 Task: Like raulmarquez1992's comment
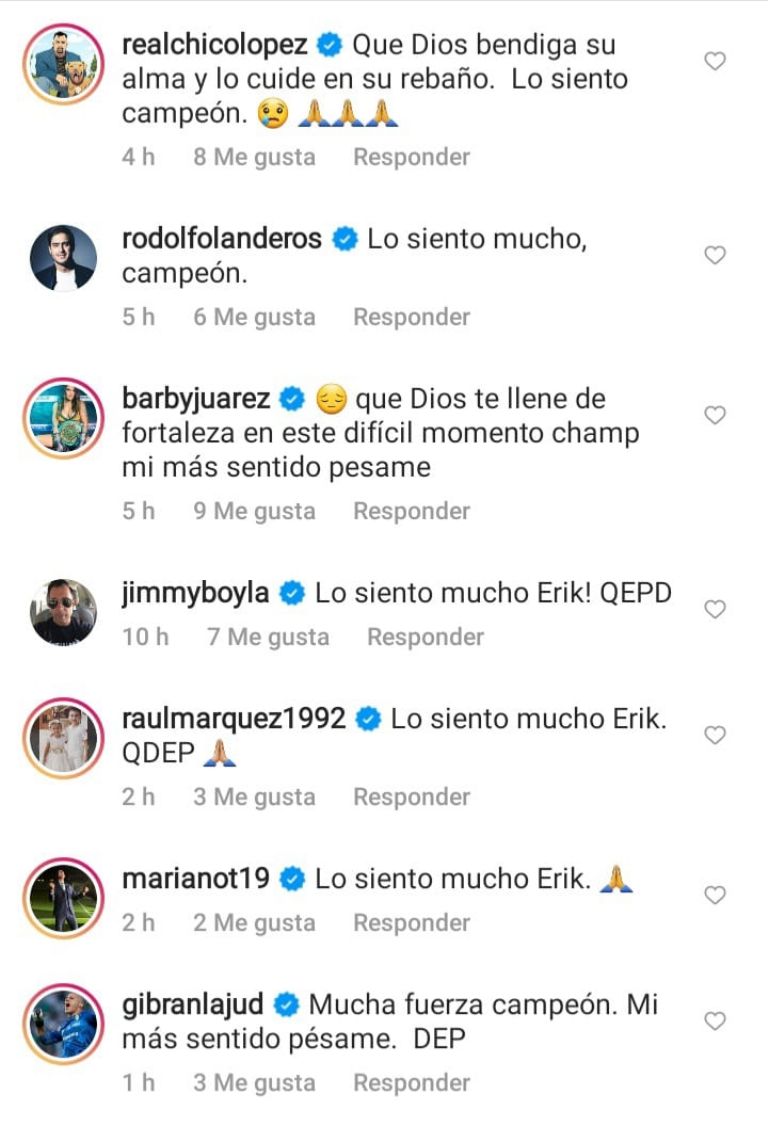[715, 735]
